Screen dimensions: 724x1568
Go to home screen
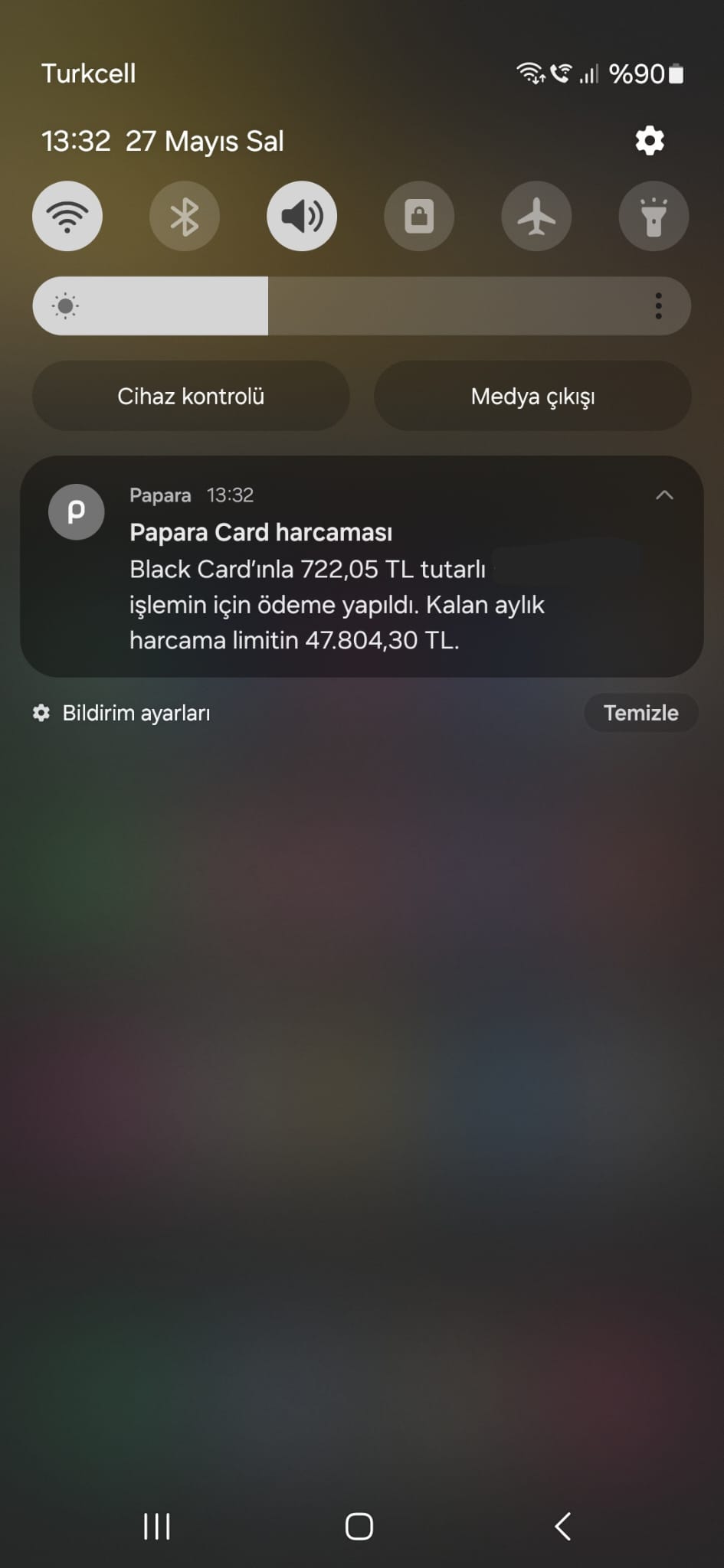pyautogui.click(x=359, y=1526)
